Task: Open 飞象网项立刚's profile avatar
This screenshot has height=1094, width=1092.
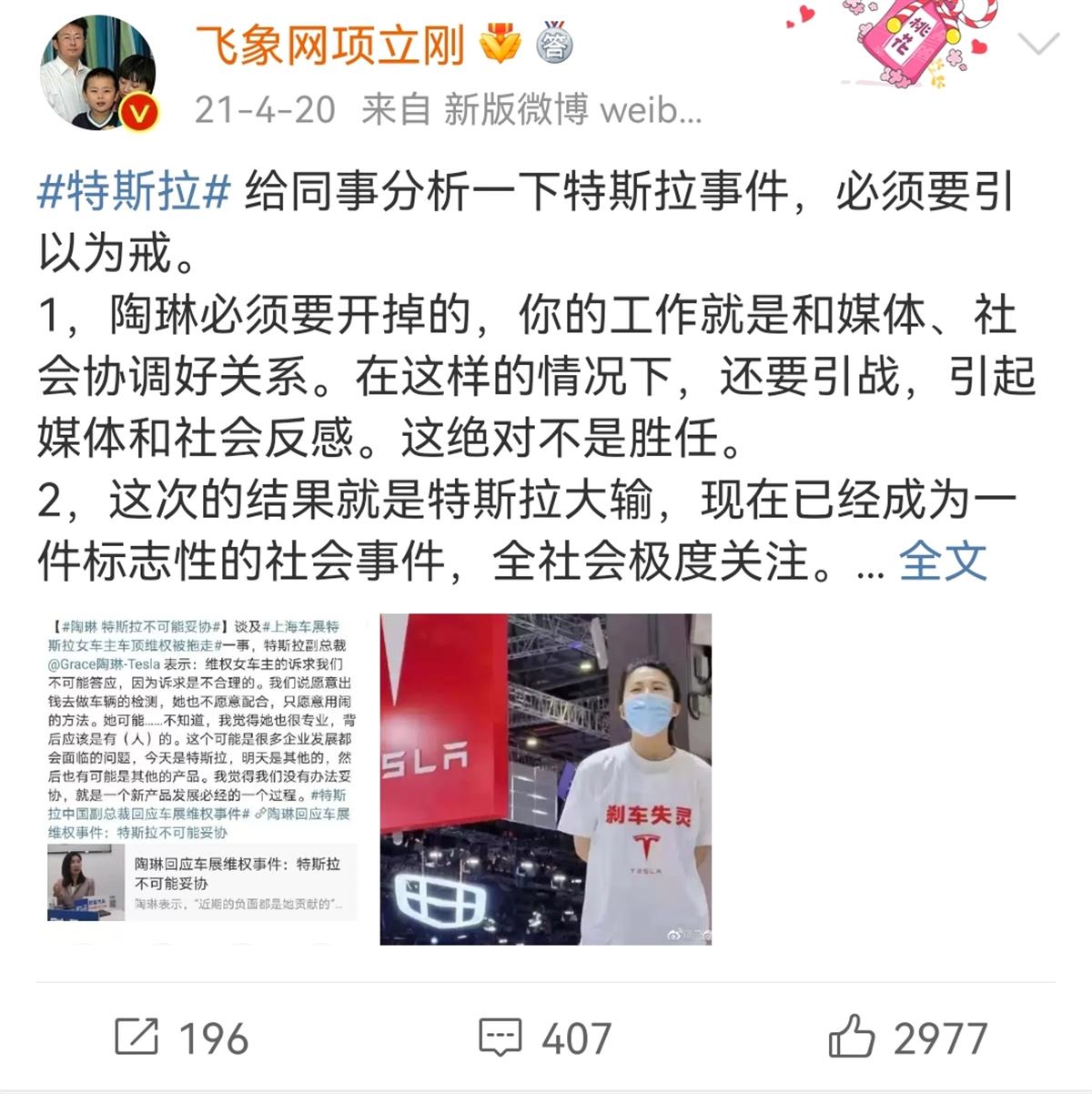Action: (x=97, y=73)
